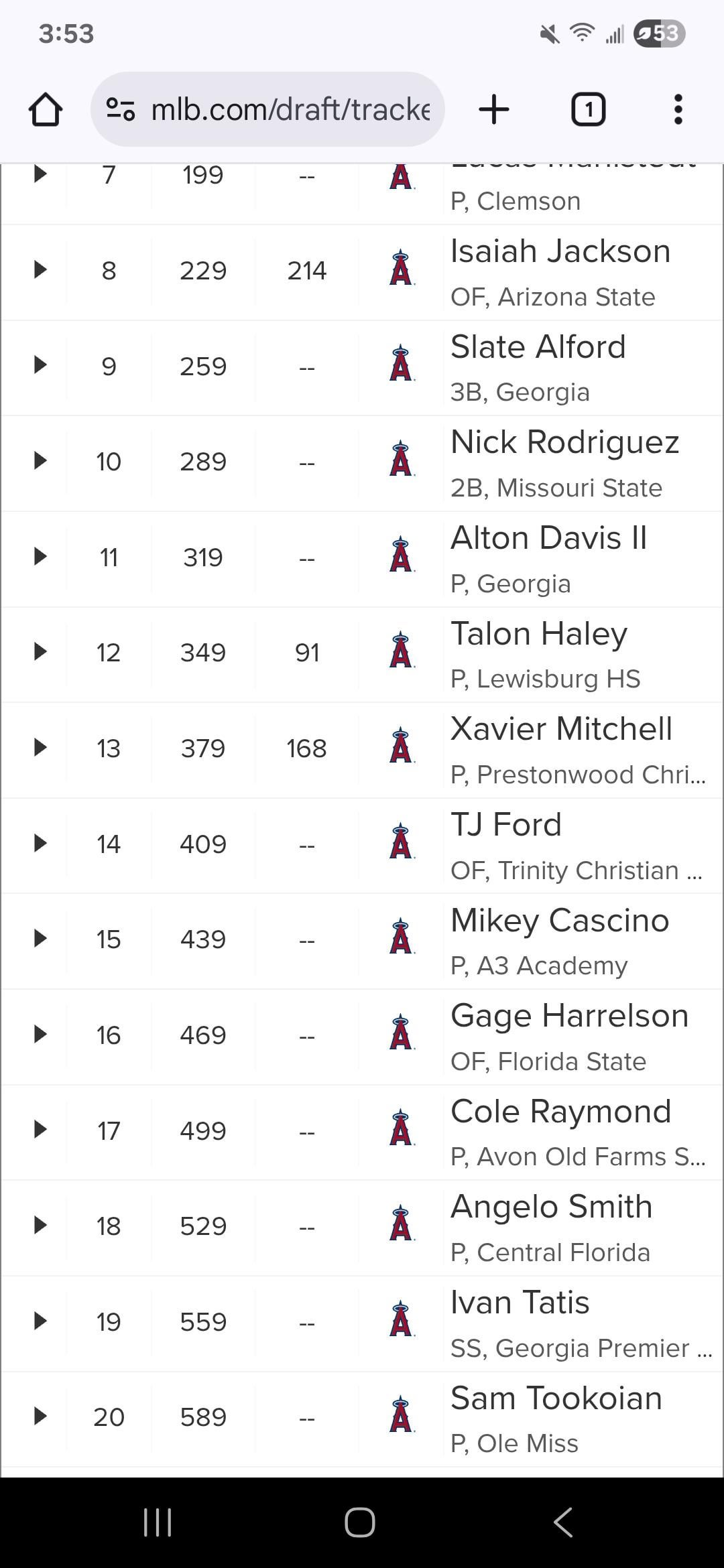Tap the mlb.com address bar
Screen dimensions: 724x1568
pyautogui.click(x=268, y=109)
